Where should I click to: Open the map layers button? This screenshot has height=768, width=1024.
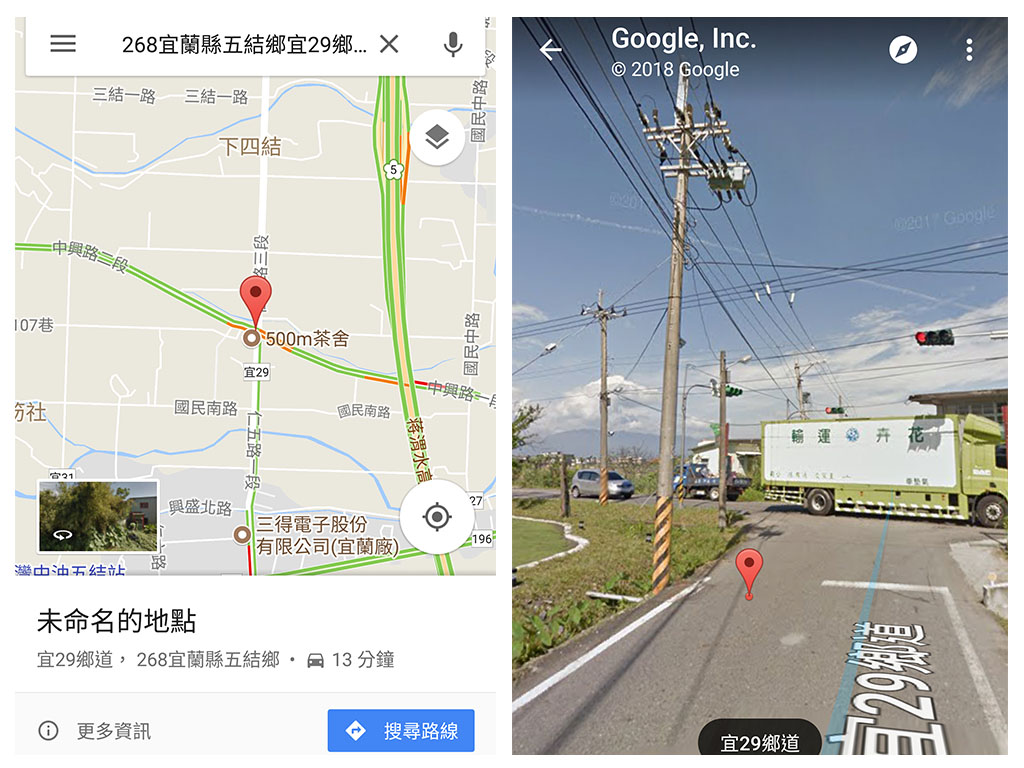[437, 137]
